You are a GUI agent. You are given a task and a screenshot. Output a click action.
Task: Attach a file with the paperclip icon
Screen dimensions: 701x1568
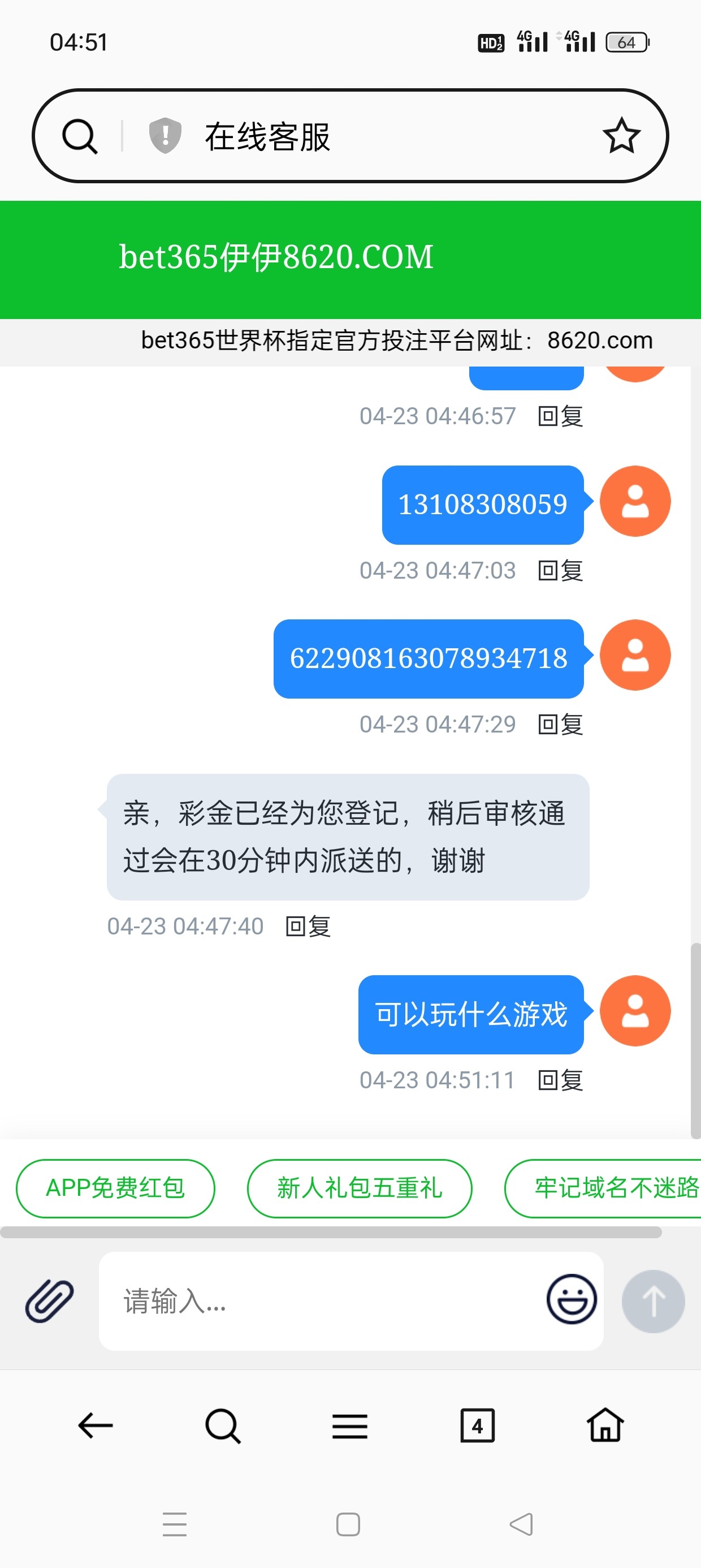pos(49,1301)
